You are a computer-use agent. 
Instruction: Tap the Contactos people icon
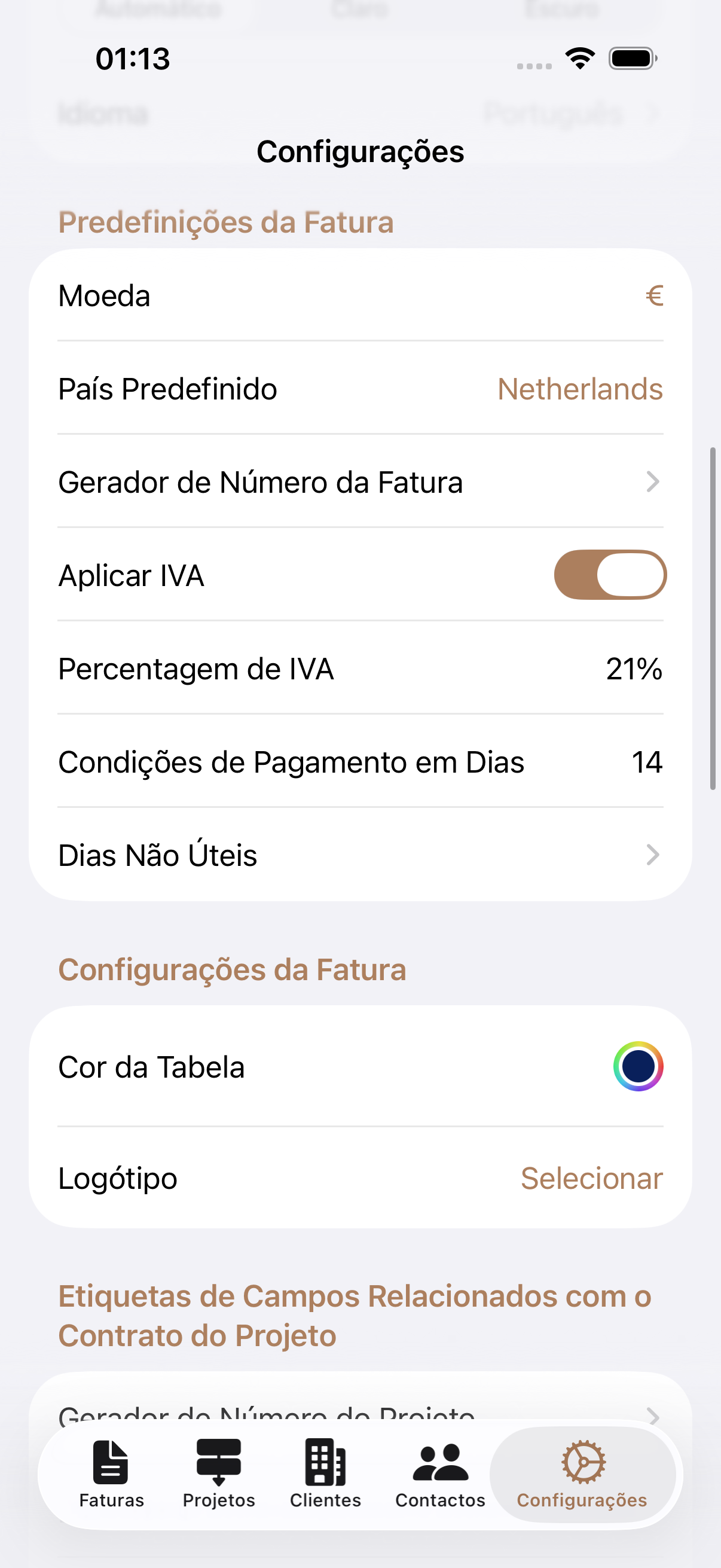pyautogui.click(x=439, y=1462)
